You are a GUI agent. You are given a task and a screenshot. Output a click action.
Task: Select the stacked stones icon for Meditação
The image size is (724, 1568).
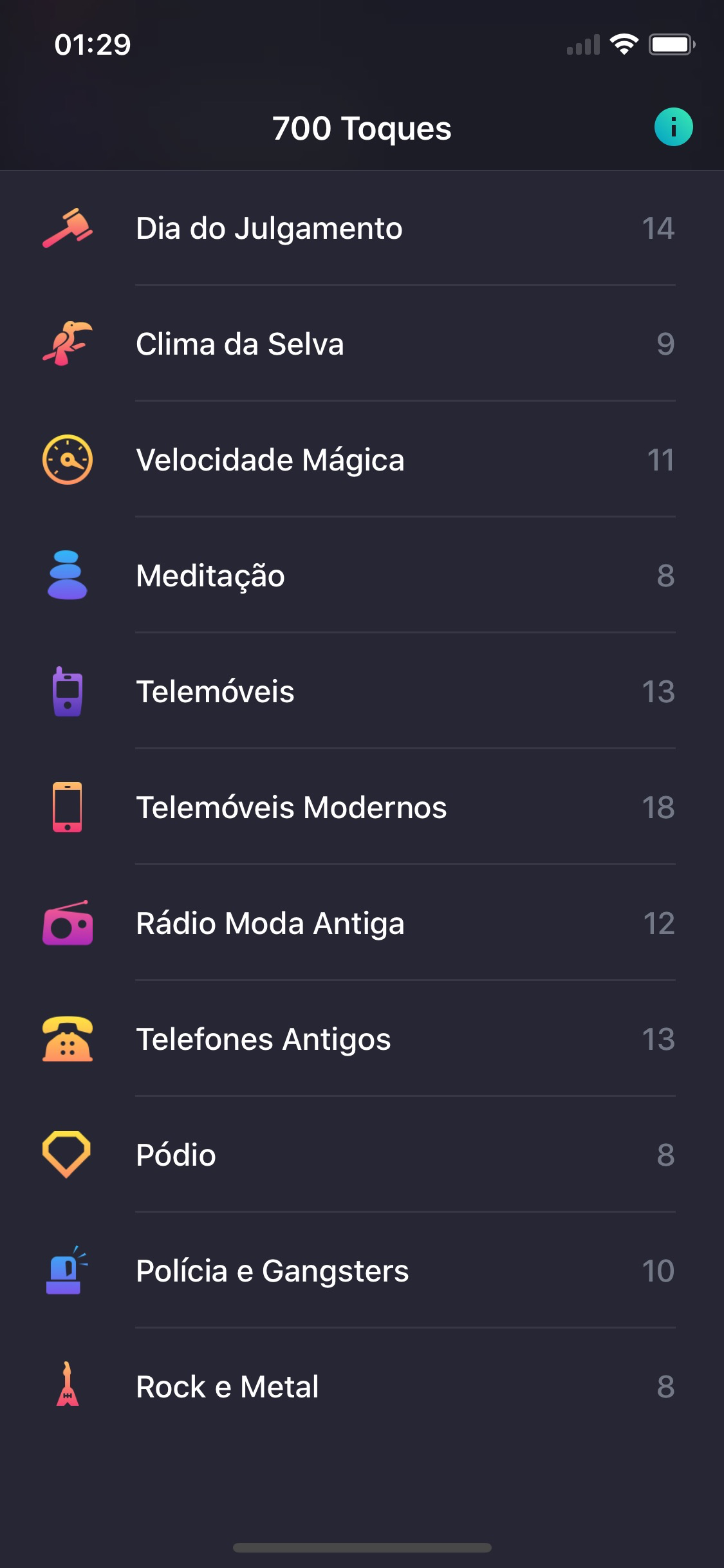point(68,575)
